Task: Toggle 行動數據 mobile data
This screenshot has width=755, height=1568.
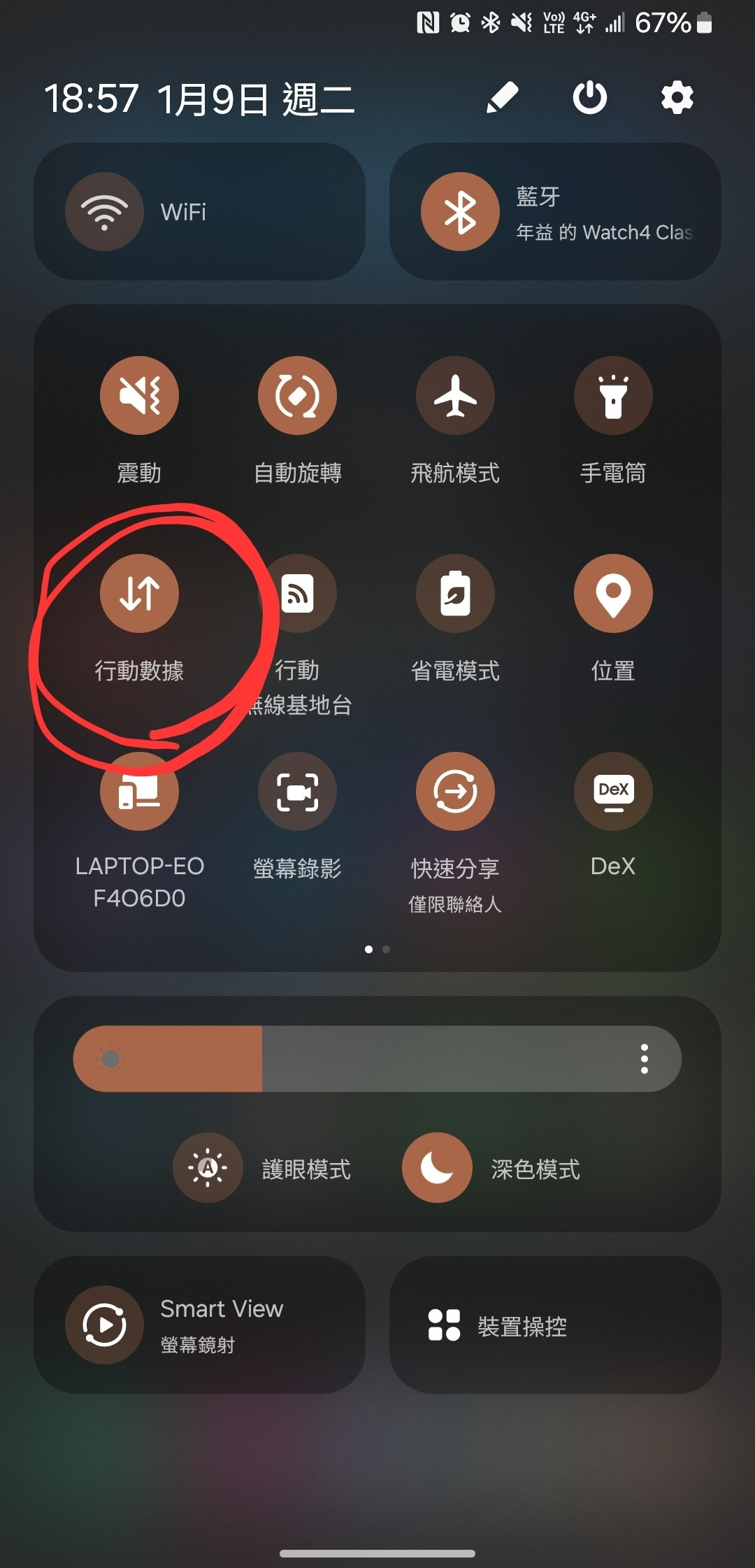Action: (x=139, y=594)
